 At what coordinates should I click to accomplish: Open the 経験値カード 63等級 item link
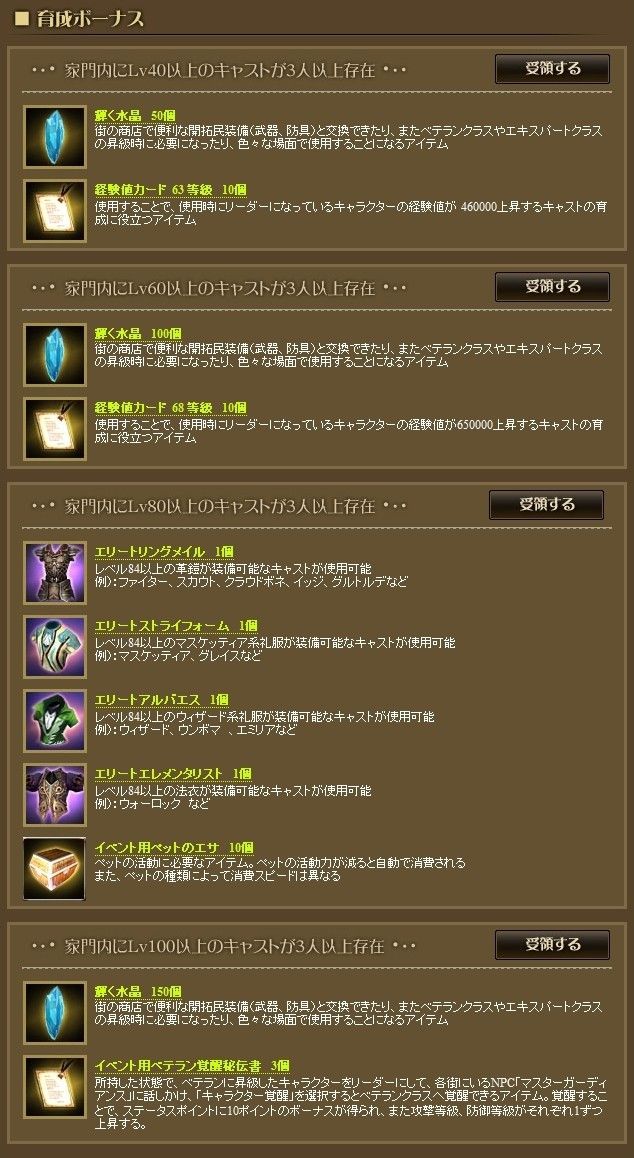point(171,189)
